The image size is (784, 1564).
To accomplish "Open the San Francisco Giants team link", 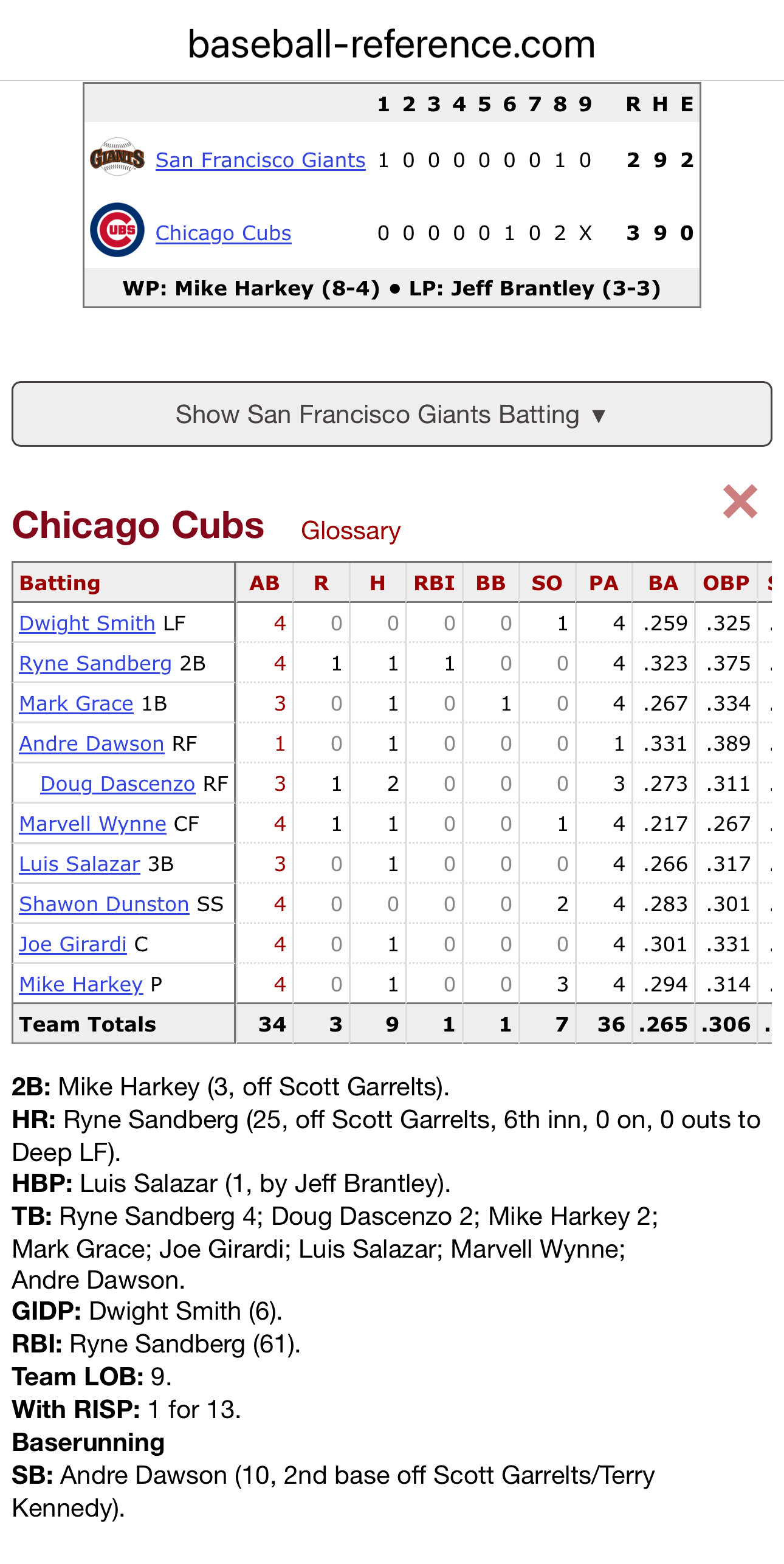I will coord(260,160).
